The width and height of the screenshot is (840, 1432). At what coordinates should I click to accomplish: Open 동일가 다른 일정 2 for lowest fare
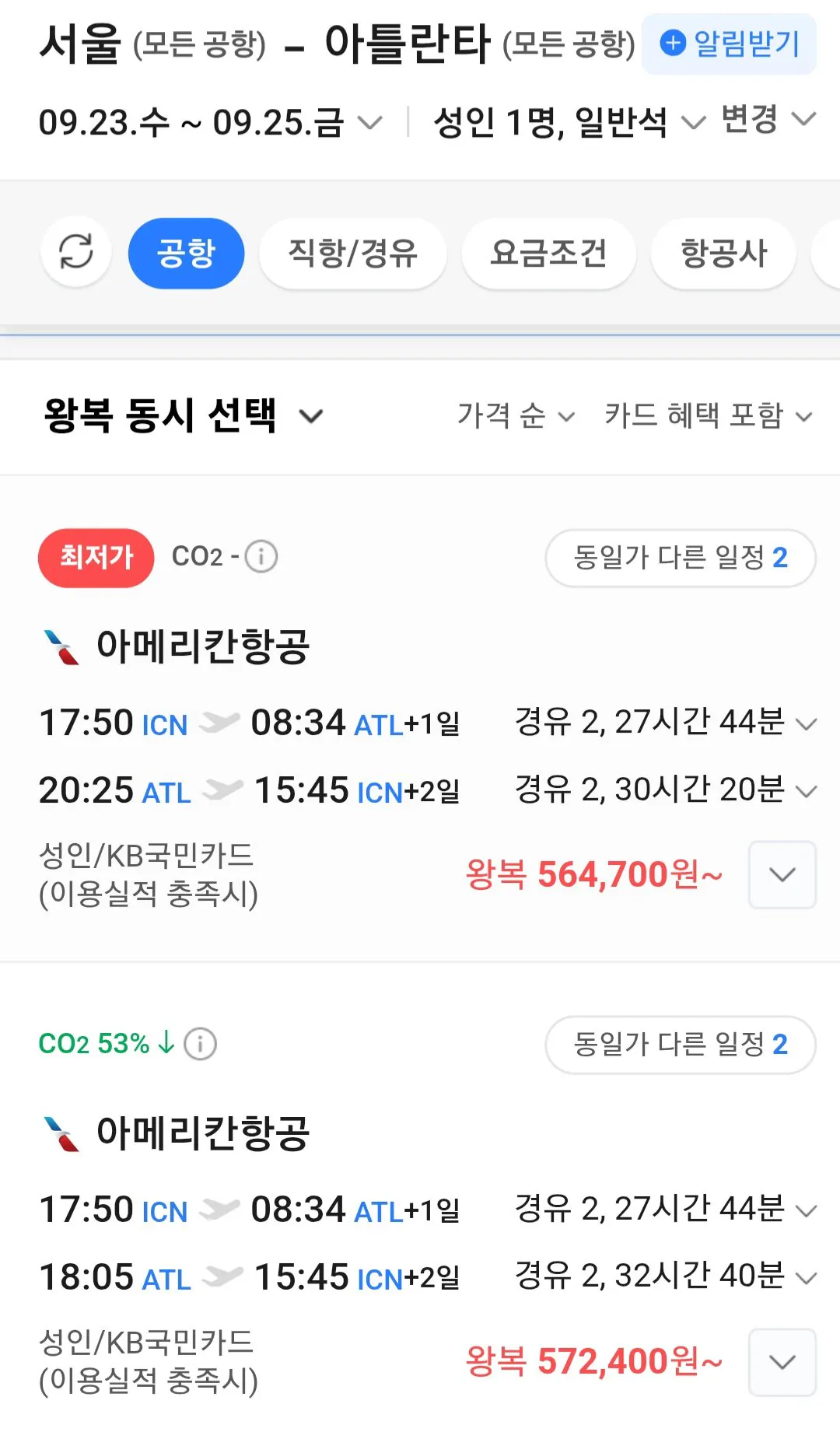[680, 557]
